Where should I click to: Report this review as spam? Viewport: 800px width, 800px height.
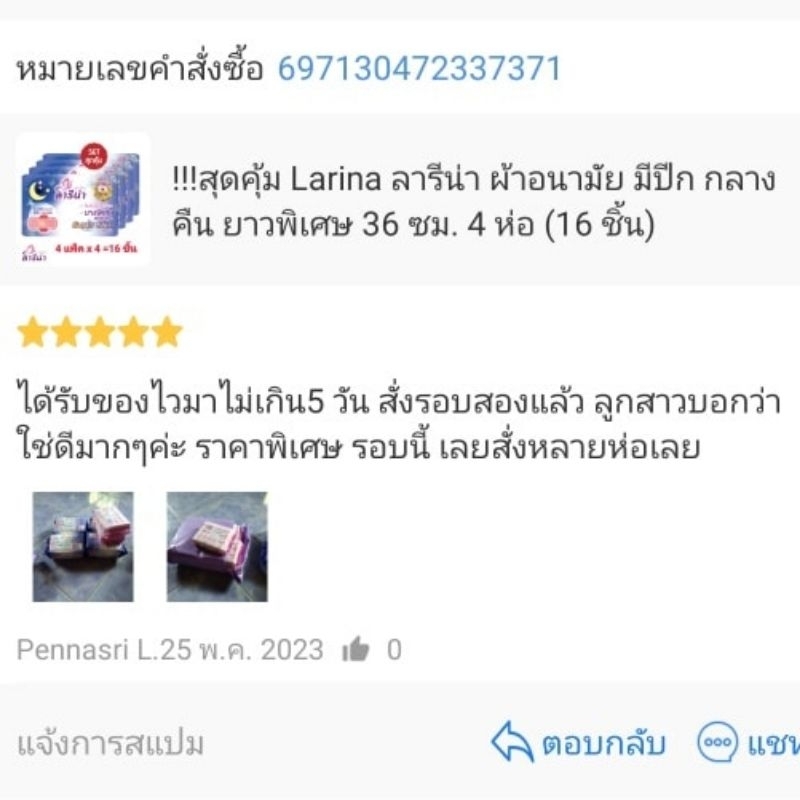click(110, 743)
